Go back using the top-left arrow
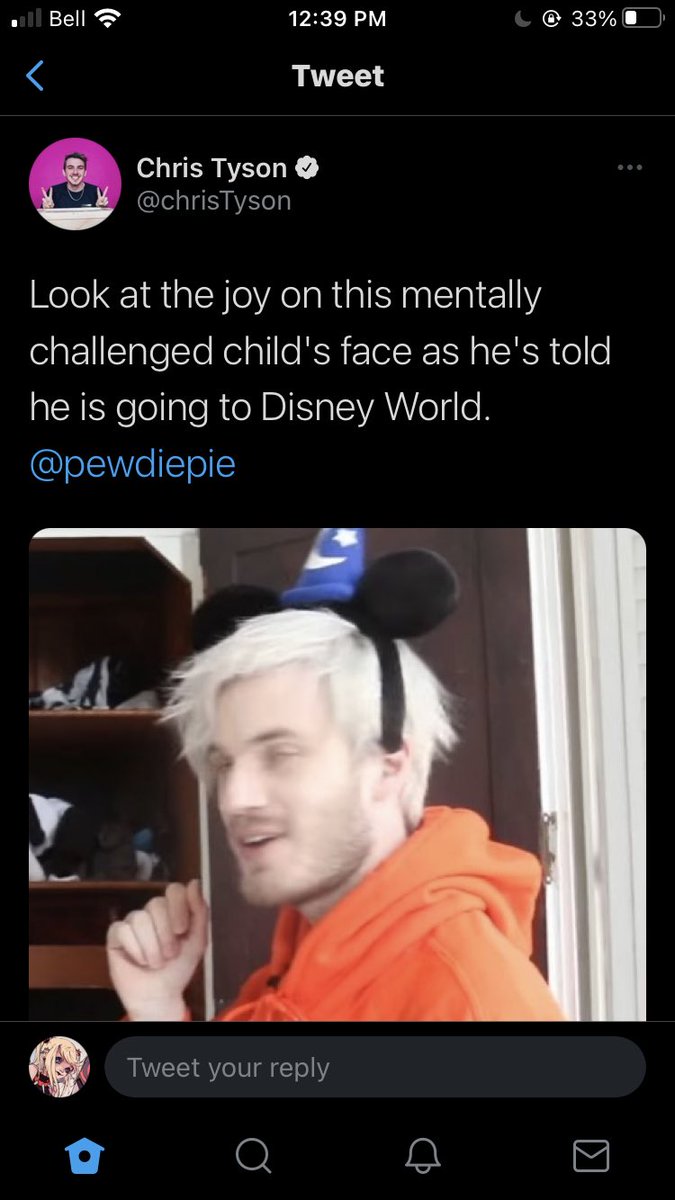Viewport: 675px width, 1200px height. click(x=35, y=76)
